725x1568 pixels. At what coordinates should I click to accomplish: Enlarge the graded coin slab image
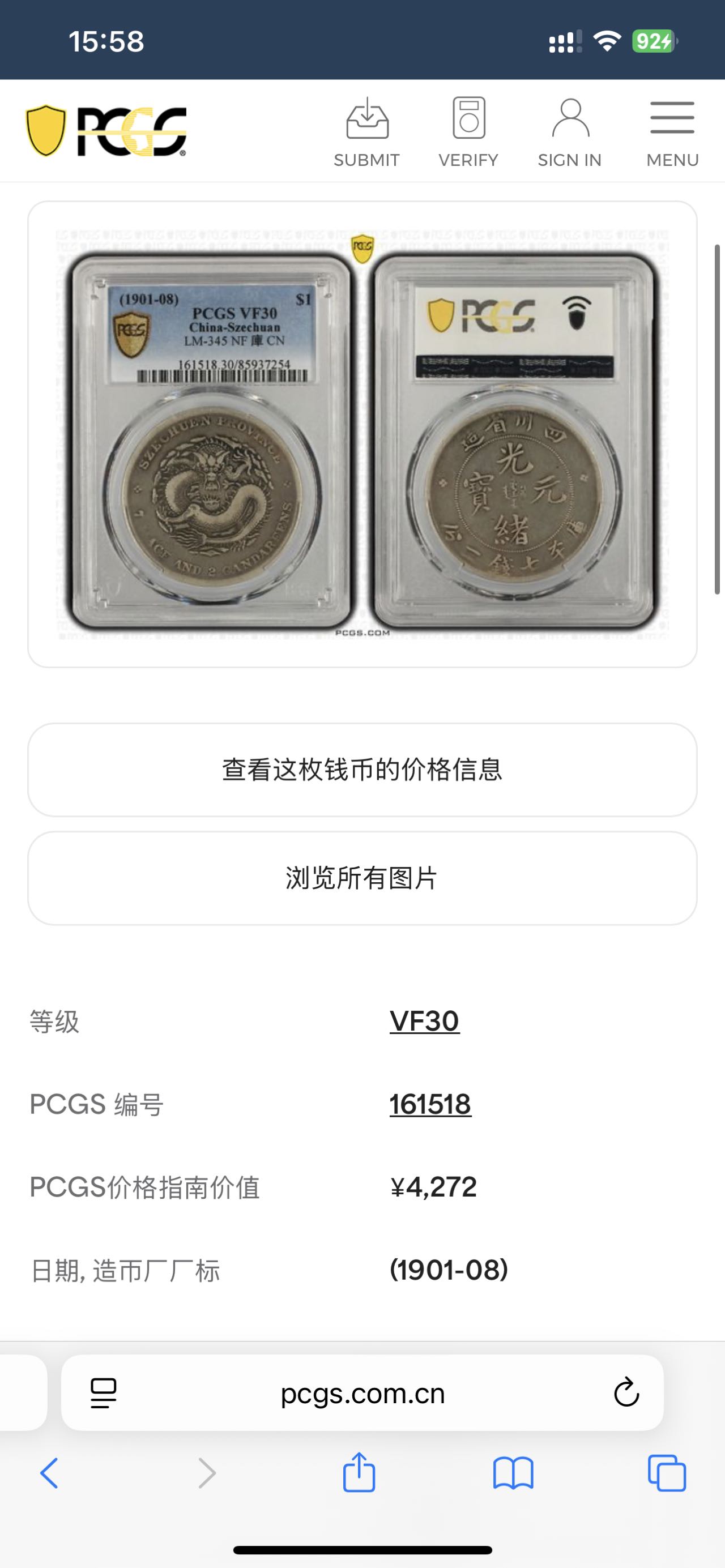pyautogui.click(x=362, y=433)
